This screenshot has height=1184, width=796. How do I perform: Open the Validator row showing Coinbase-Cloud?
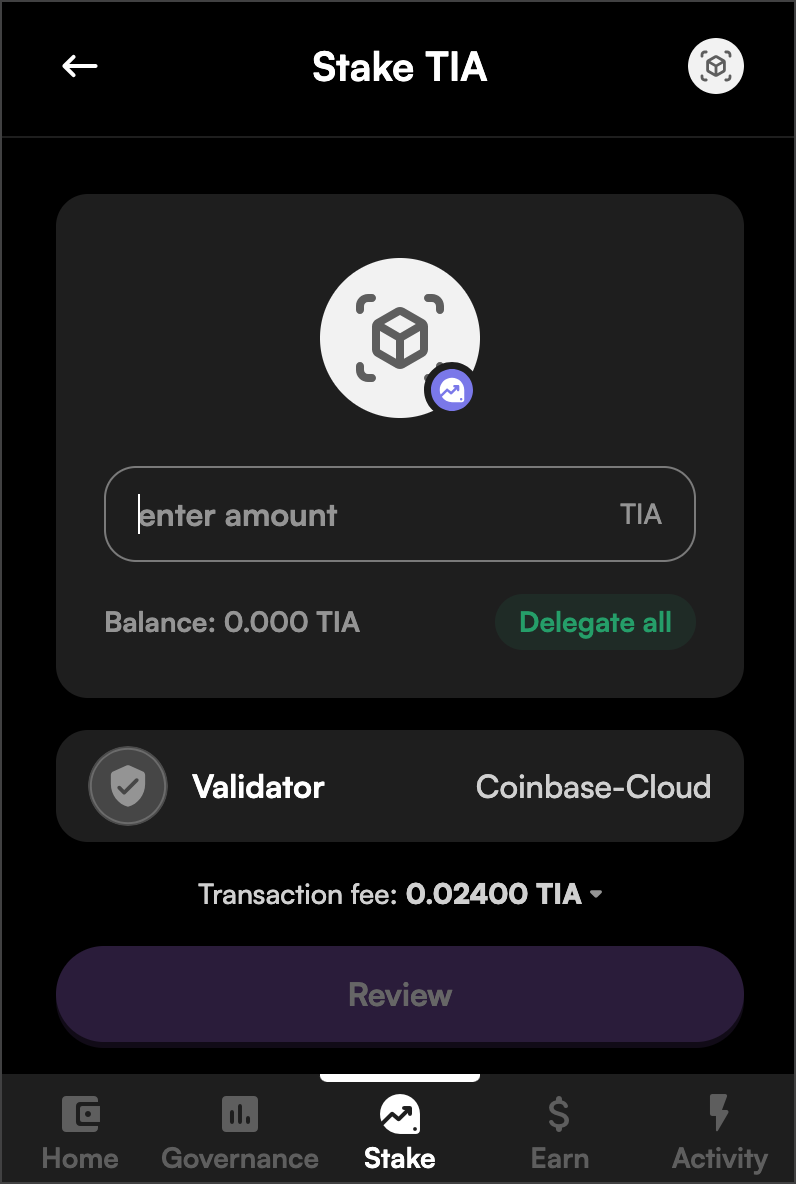tap(400, 786)
